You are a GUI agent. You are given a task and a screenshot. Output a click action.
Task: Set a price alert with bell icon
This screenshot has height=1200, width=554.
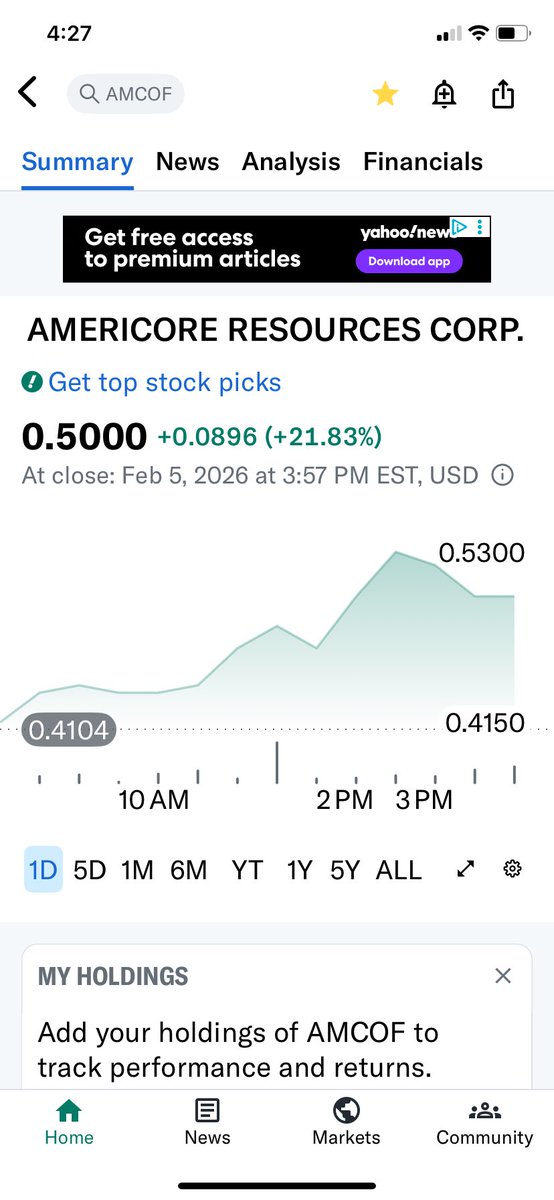(x=444, y=95)
